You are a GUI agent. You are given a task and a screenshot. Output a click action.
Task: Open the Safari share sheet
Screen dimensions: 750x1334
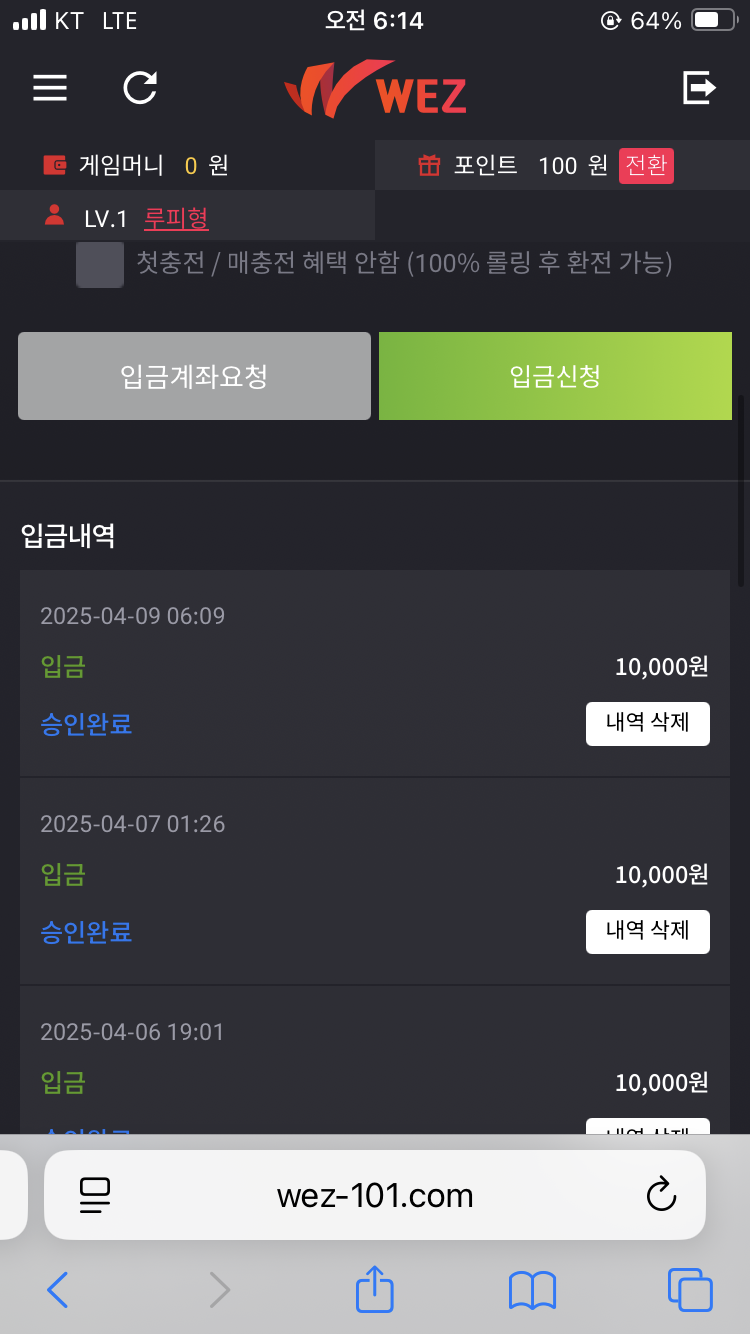(375, 1288)
